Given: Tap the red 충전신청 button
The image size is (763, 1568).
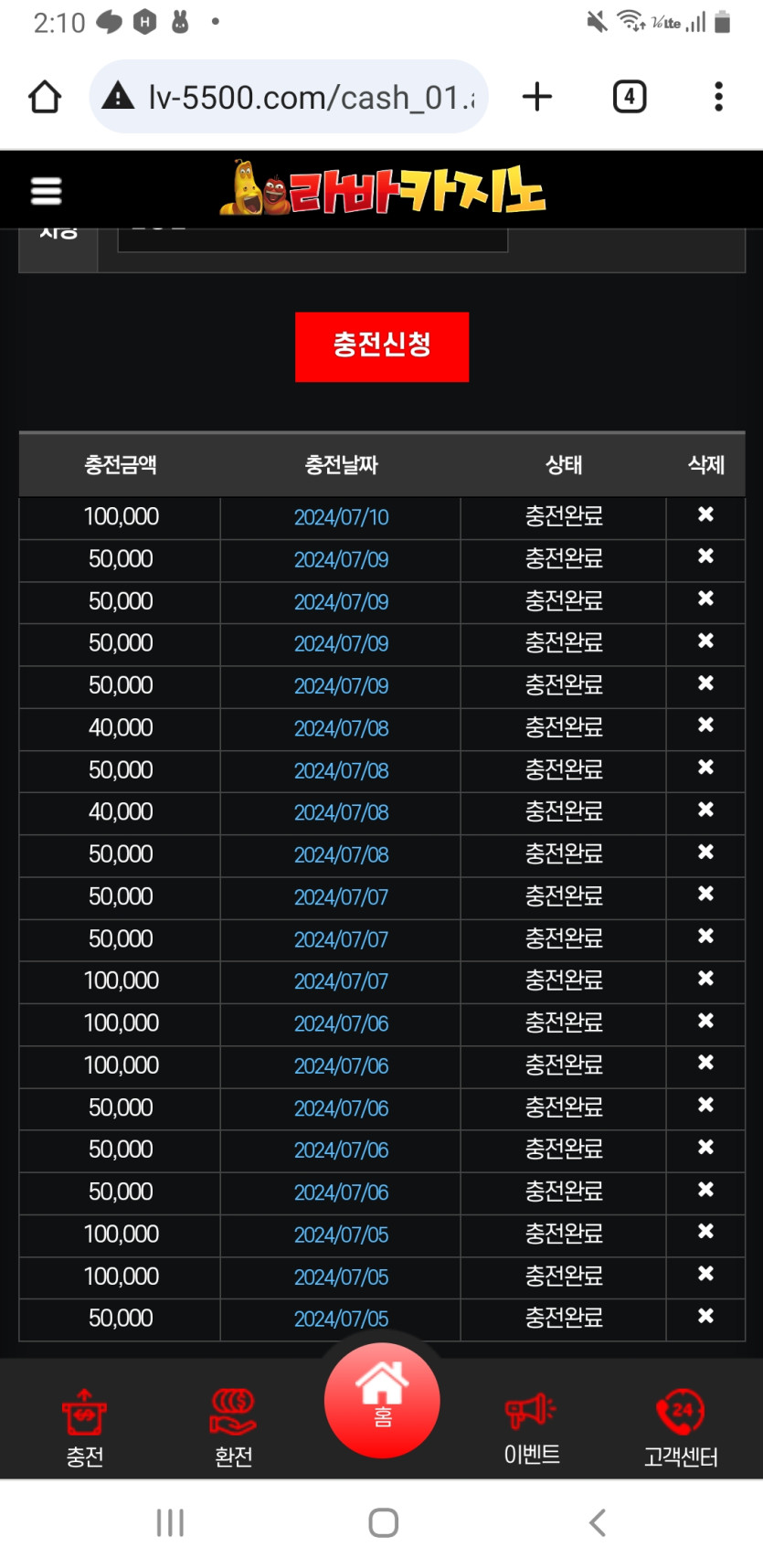Looking at the screenshot, I should tap(382, 346).
